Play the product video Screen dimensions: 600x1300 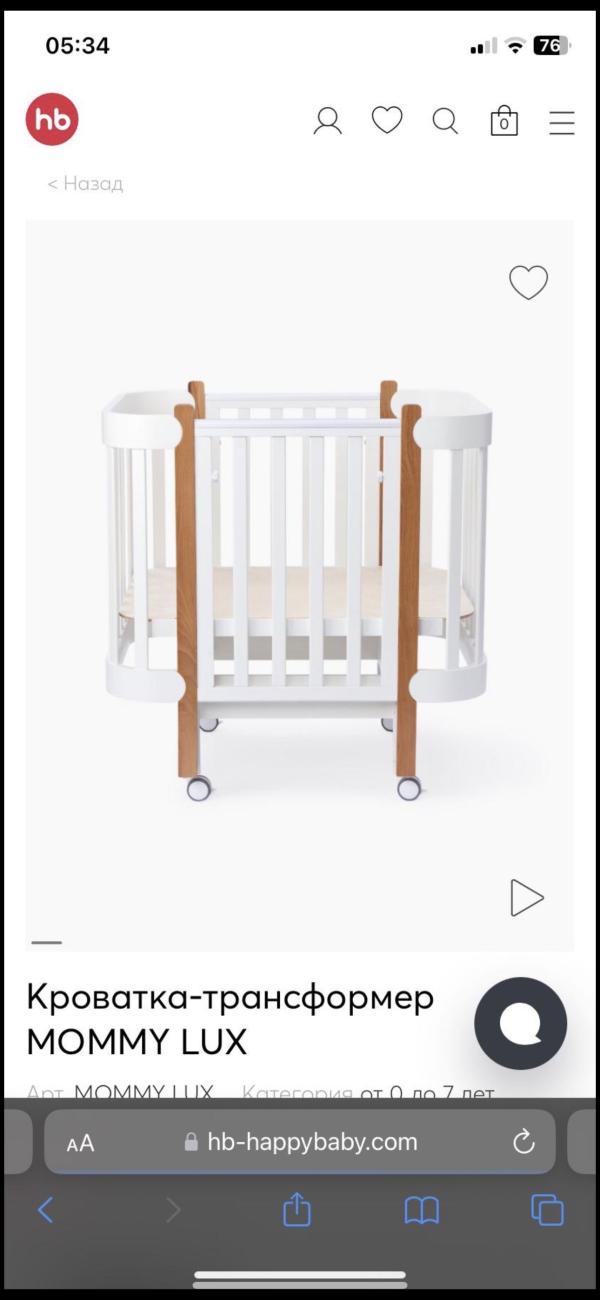(x=526, y=898)
